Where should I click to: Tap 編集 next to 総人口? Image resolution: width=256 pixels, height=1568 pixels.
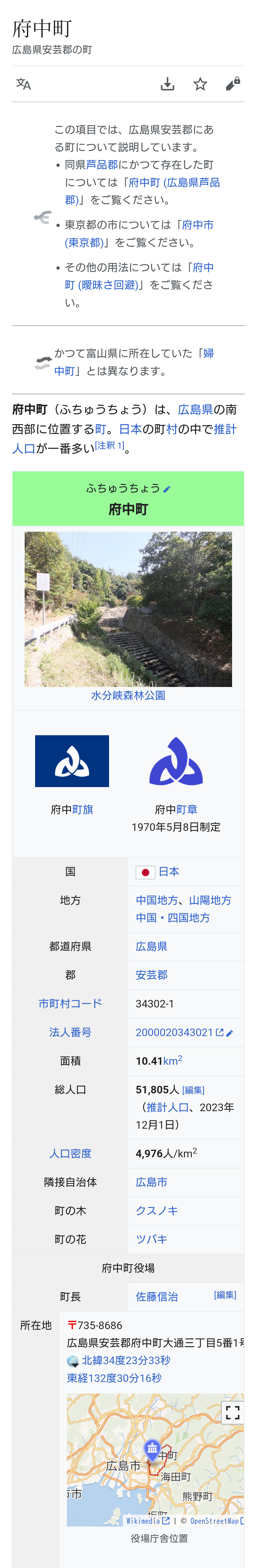tap(193, 1090)
